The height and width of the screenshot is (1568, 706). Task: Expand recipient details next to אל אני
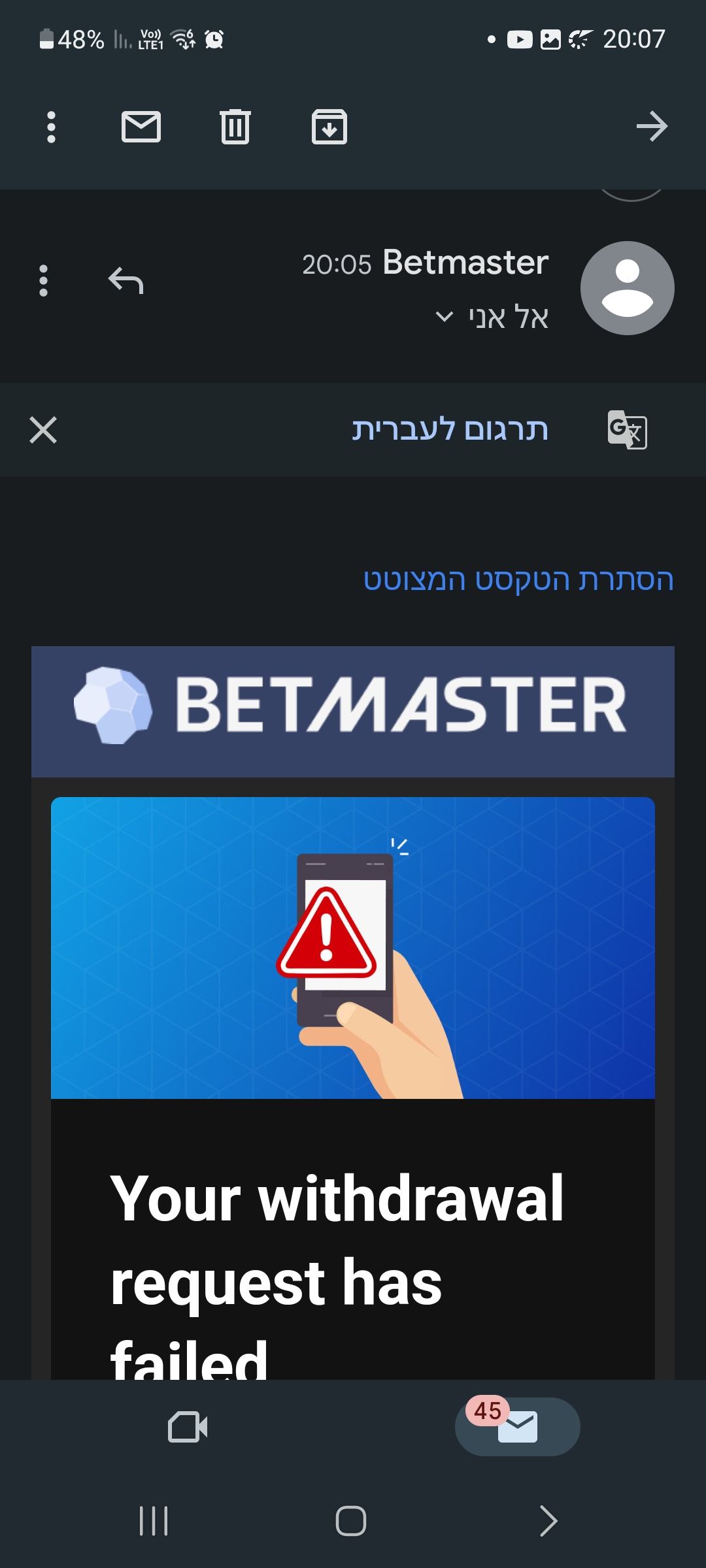coord(444,318)
